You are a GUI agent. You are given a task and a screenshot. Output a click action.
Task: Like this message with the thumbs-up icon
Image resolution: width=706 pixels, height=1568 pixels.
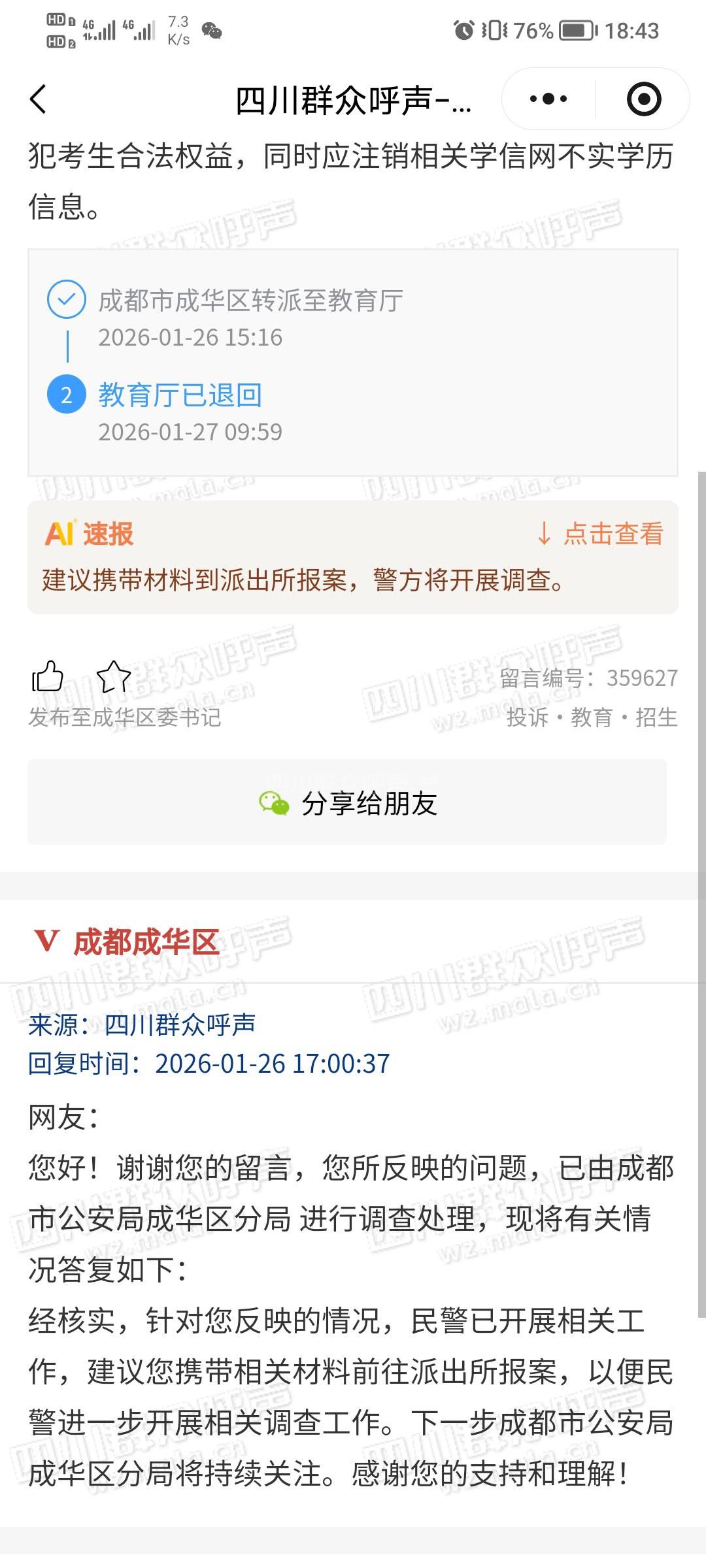coord(48,676)
